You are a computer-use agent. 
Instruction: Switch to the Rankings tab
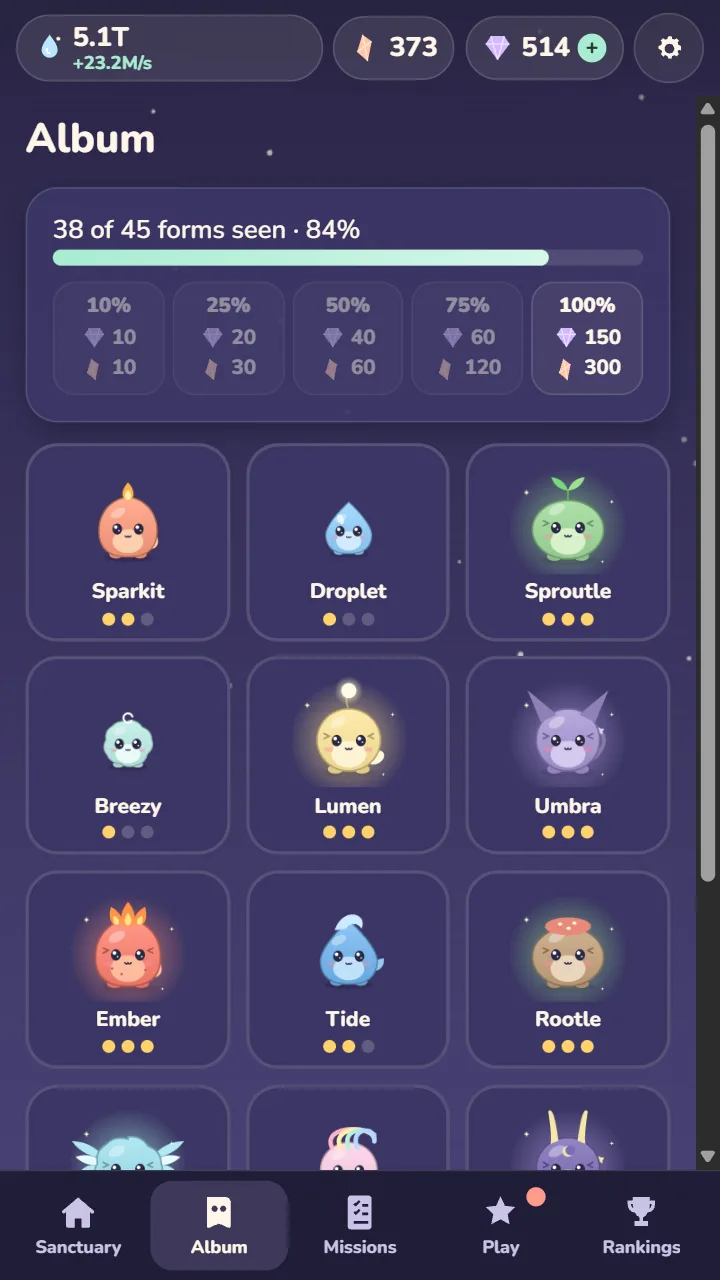point(641,1226)
